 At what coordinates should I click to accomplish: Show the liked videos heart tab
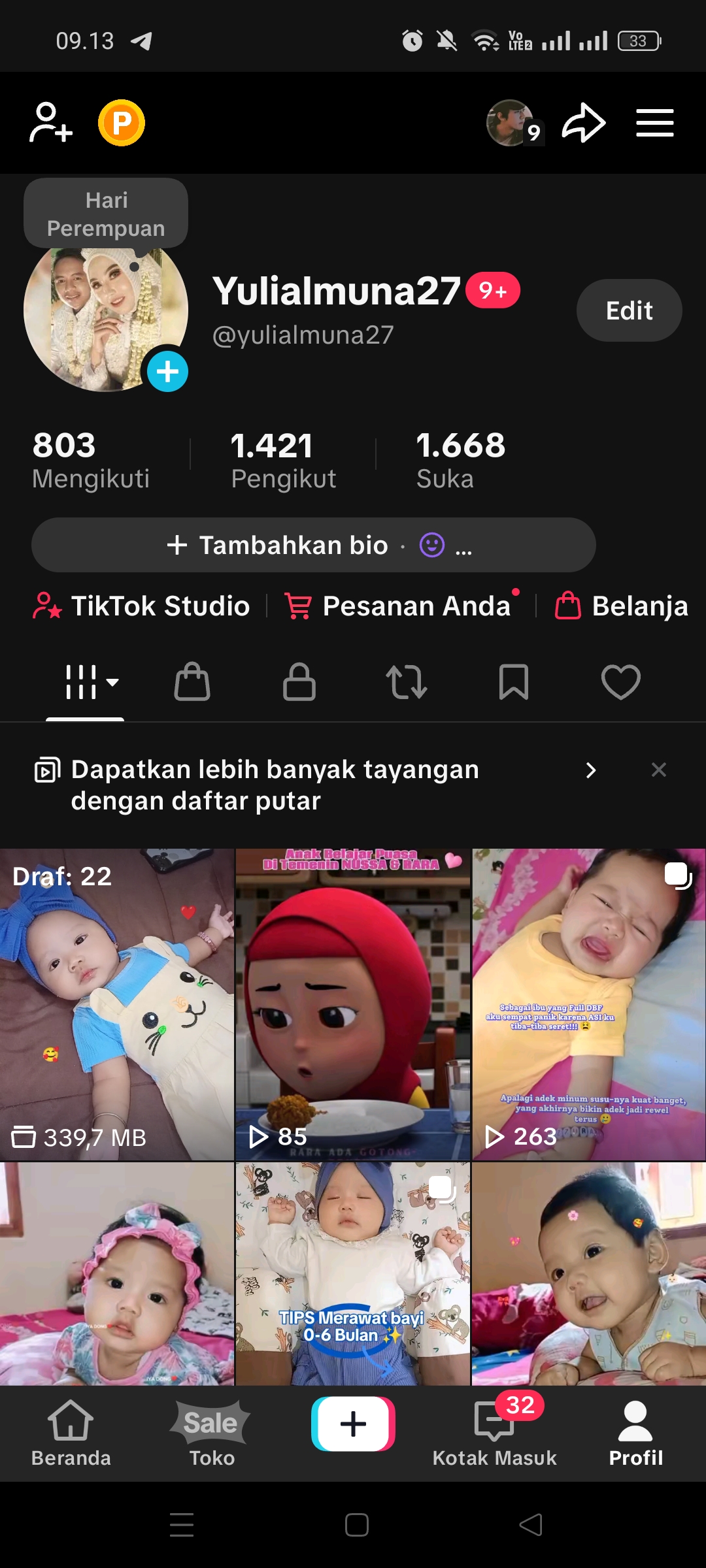(621, 682)
